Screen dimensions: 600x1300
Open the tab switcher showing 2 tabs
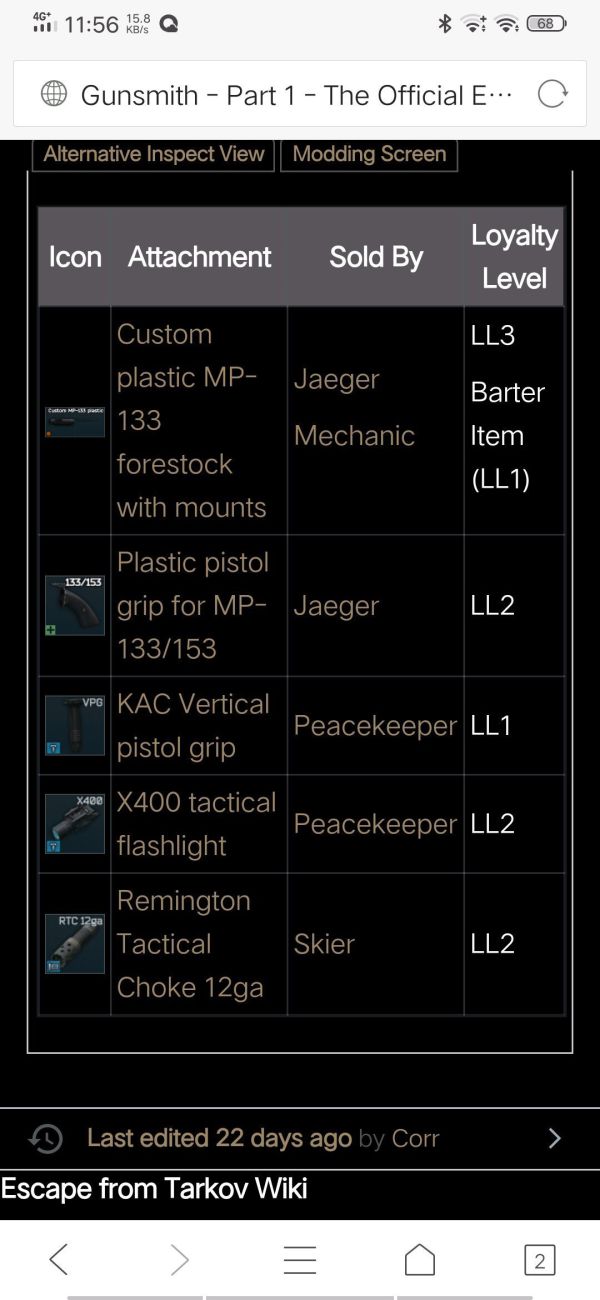539,1260
